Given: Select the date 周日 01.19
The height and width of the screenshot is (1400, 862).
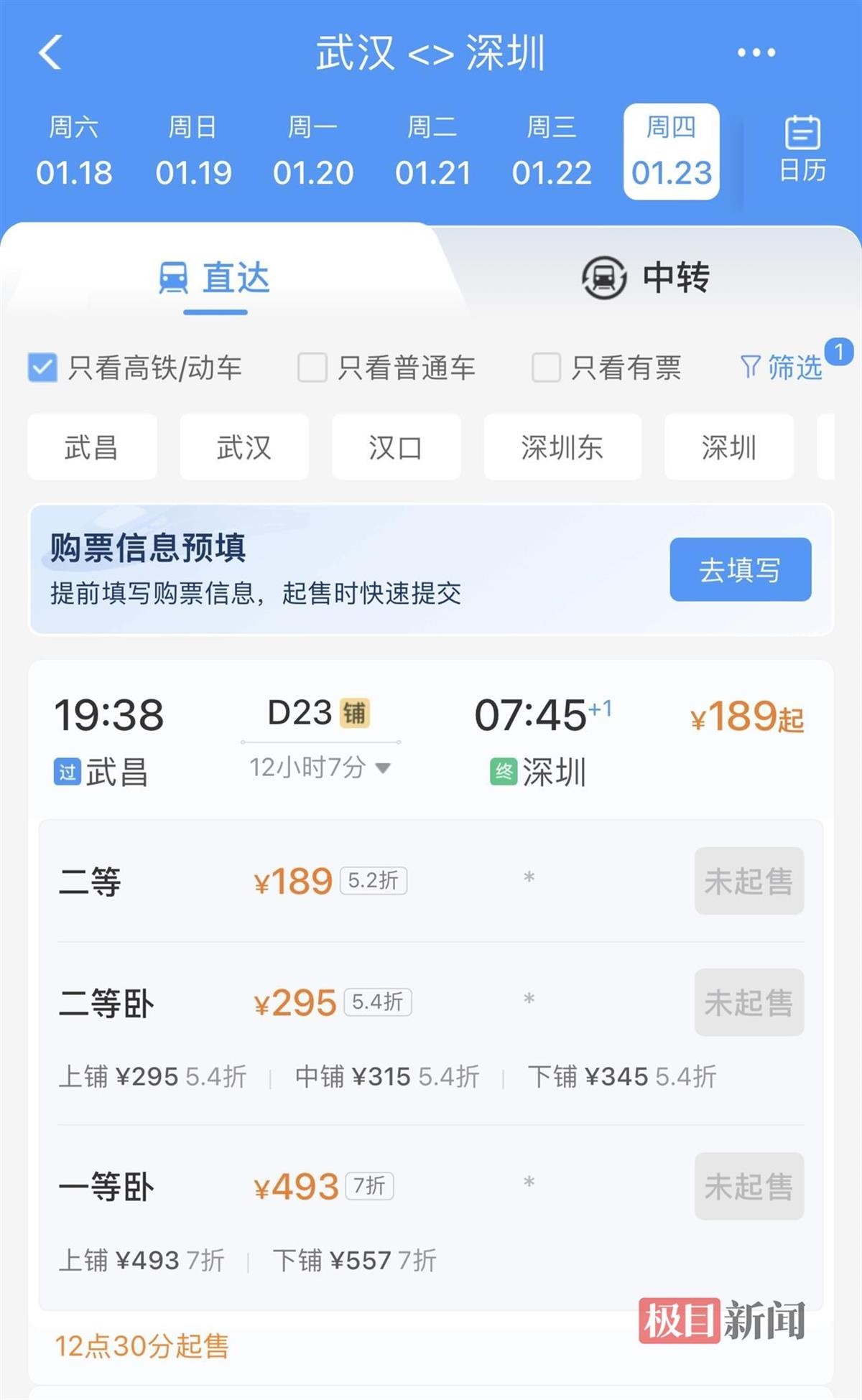Looking at the screenshot, I should click(x=193, y=151).
